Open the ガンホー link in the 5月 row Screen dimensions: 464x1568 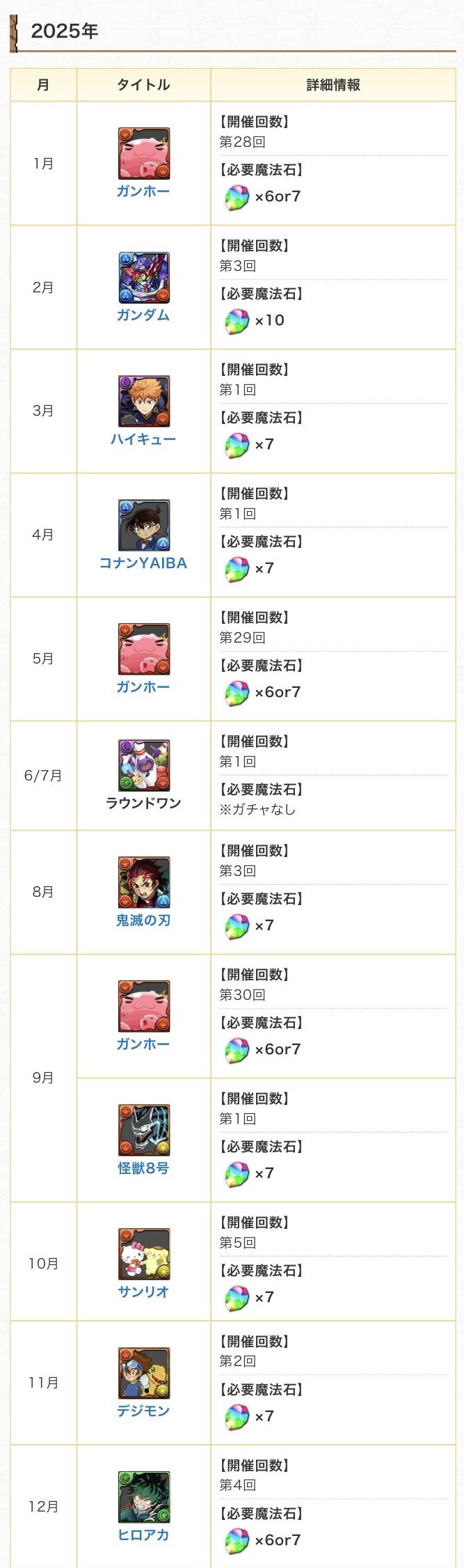pyautogui.click(x=143, y=687)
